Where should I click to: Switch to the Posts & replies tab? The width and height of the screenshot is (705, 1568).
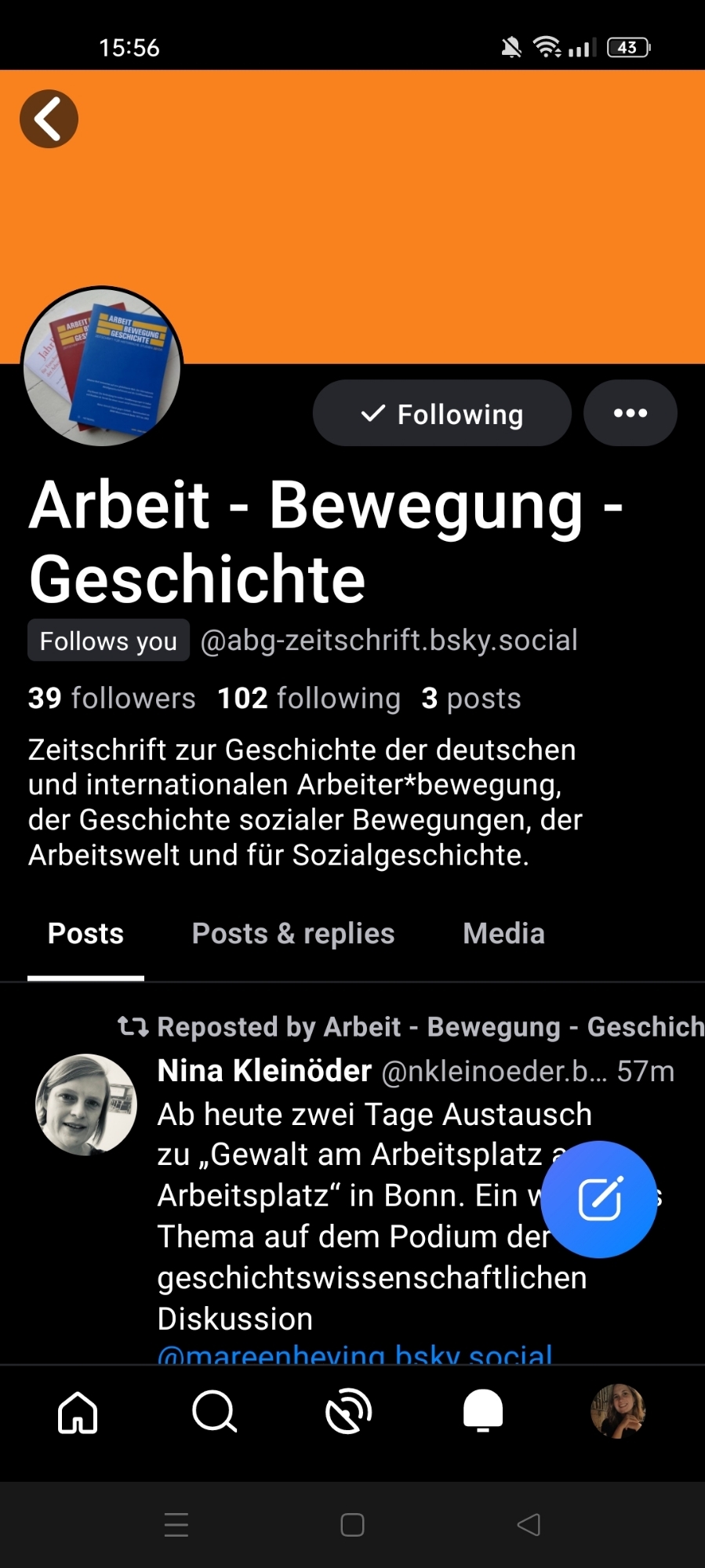point(293,934)
